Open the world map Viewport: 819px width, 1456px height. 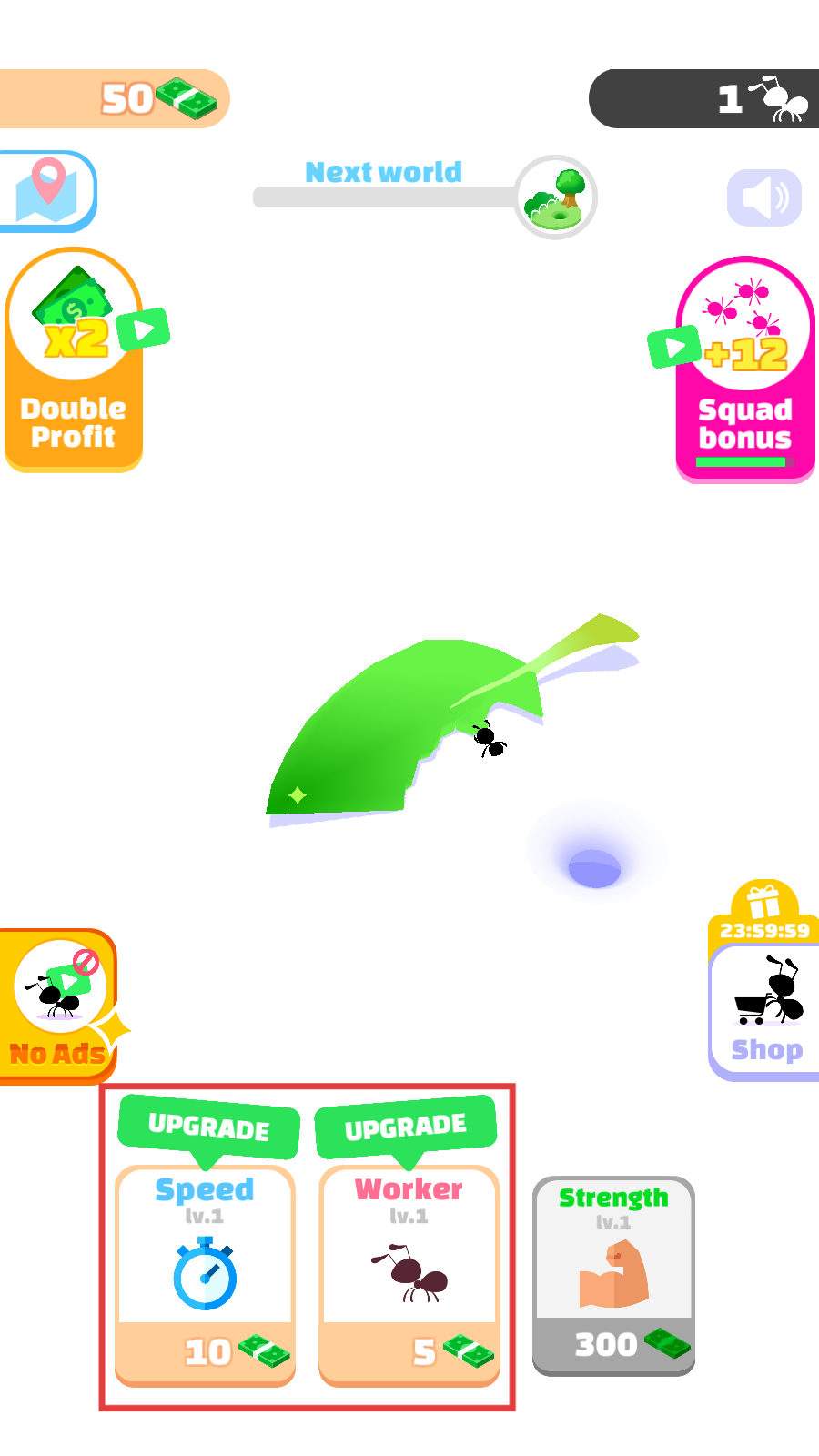pyautogui.click(x=47, y=191)
